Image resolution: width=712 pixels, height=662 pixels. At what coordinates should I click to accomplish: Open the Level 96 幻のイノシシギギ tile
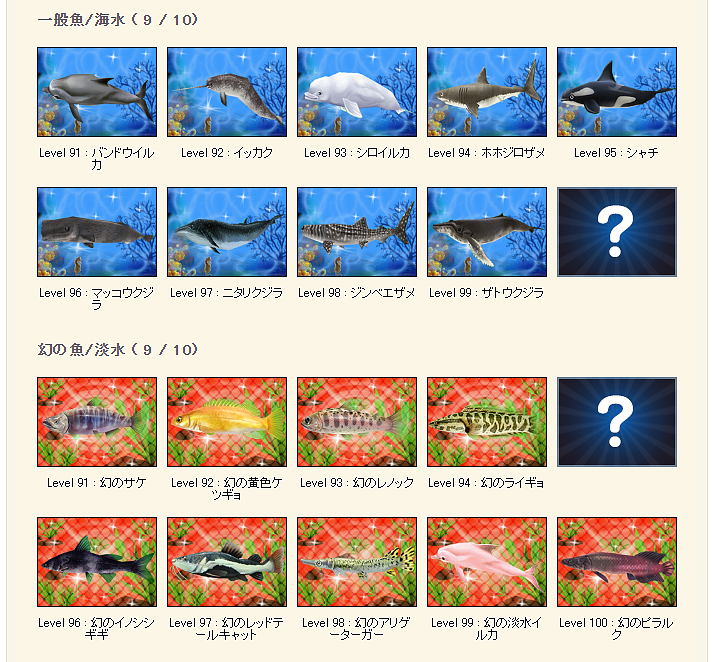coord(97,562)
